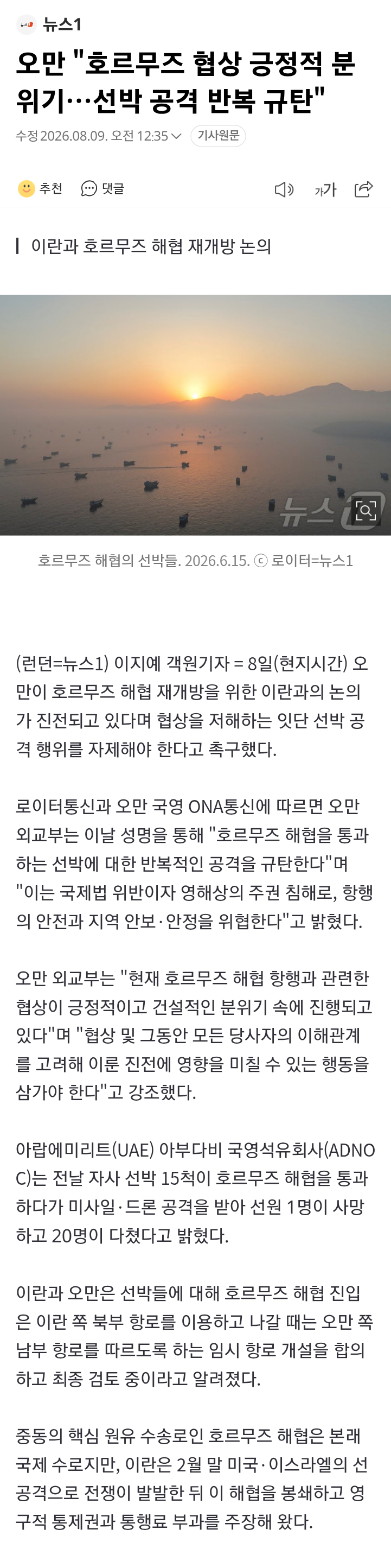Expand the edited time dropdown chevron

[176, 136]
